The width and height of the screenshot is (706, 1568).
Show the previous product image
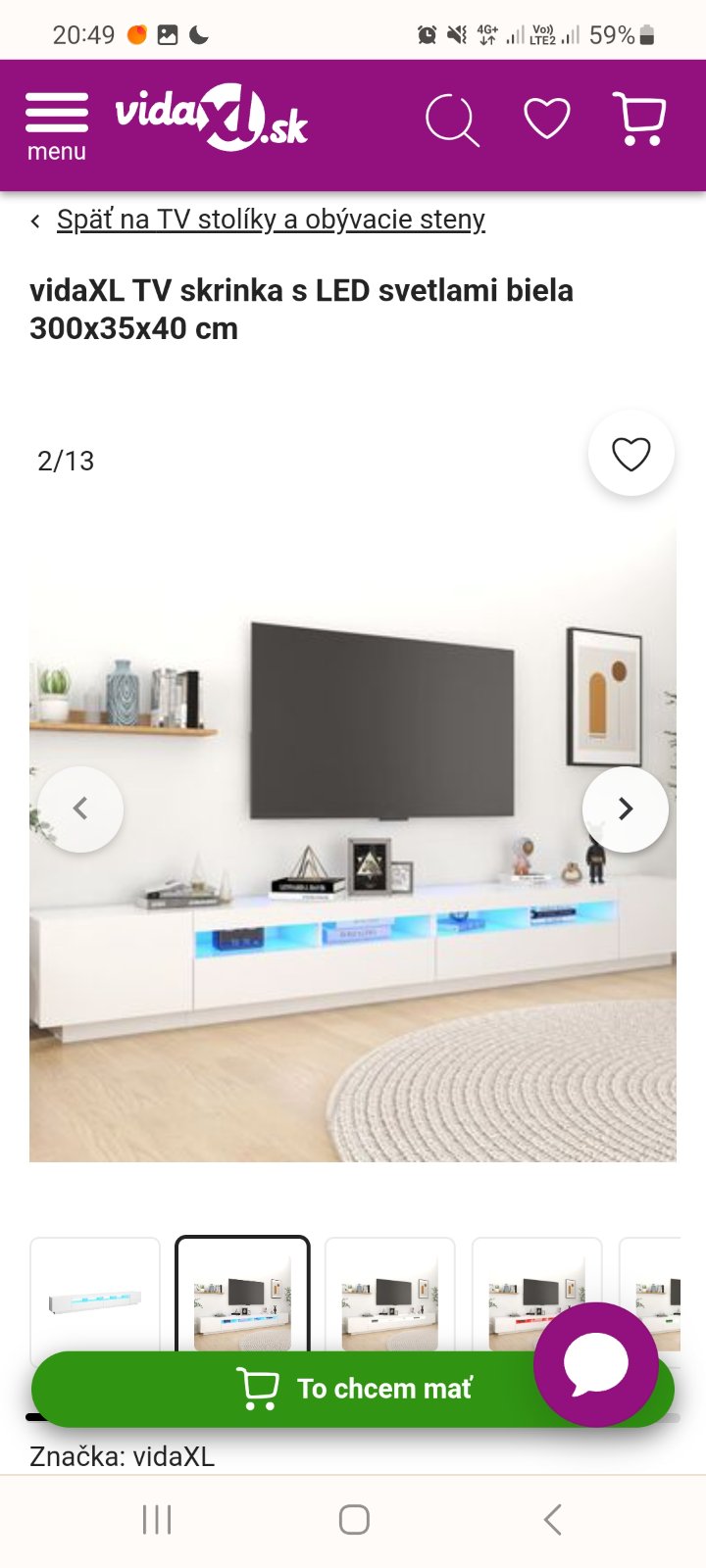80,808
